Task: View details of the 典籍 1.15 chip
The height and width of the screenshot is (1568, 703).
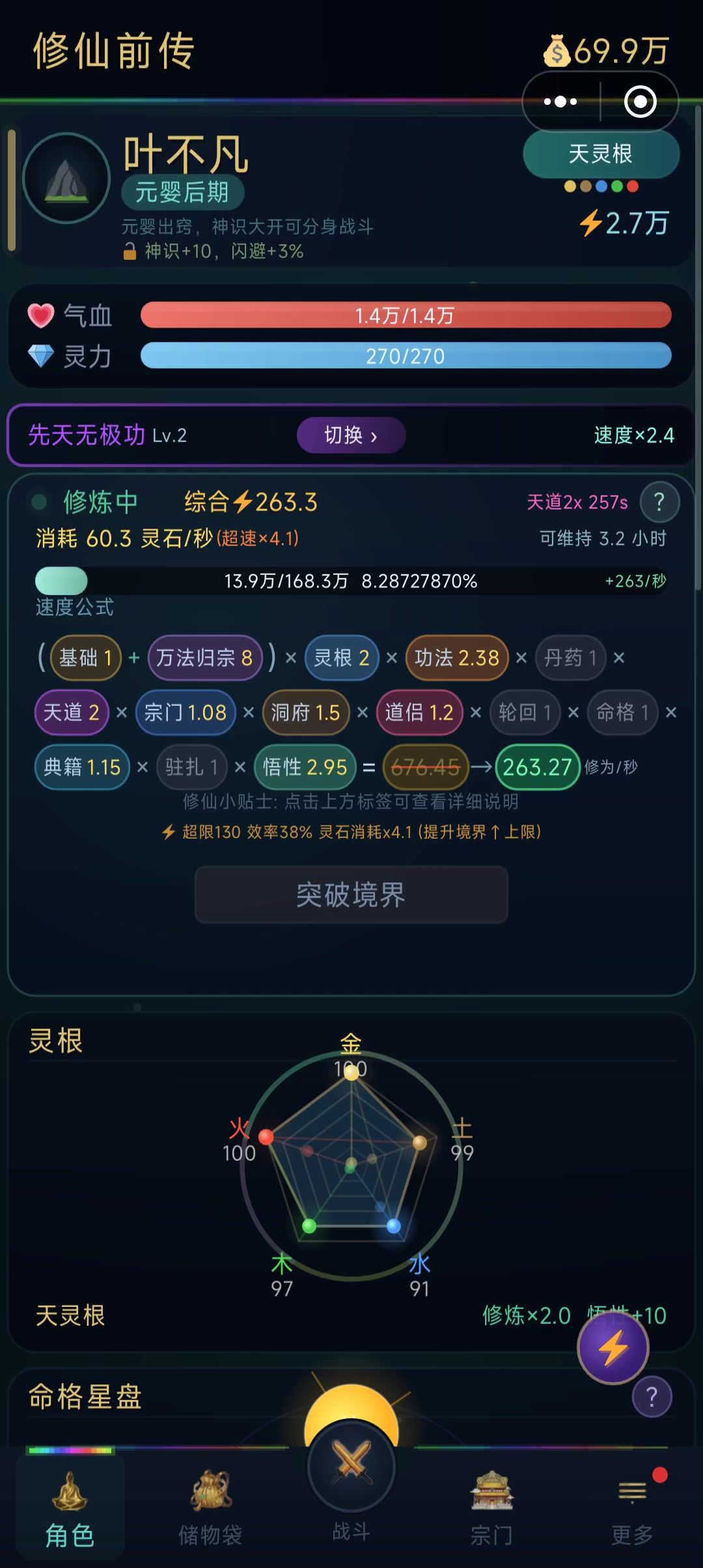Action: pyautogui.click(x=82, y=767)
